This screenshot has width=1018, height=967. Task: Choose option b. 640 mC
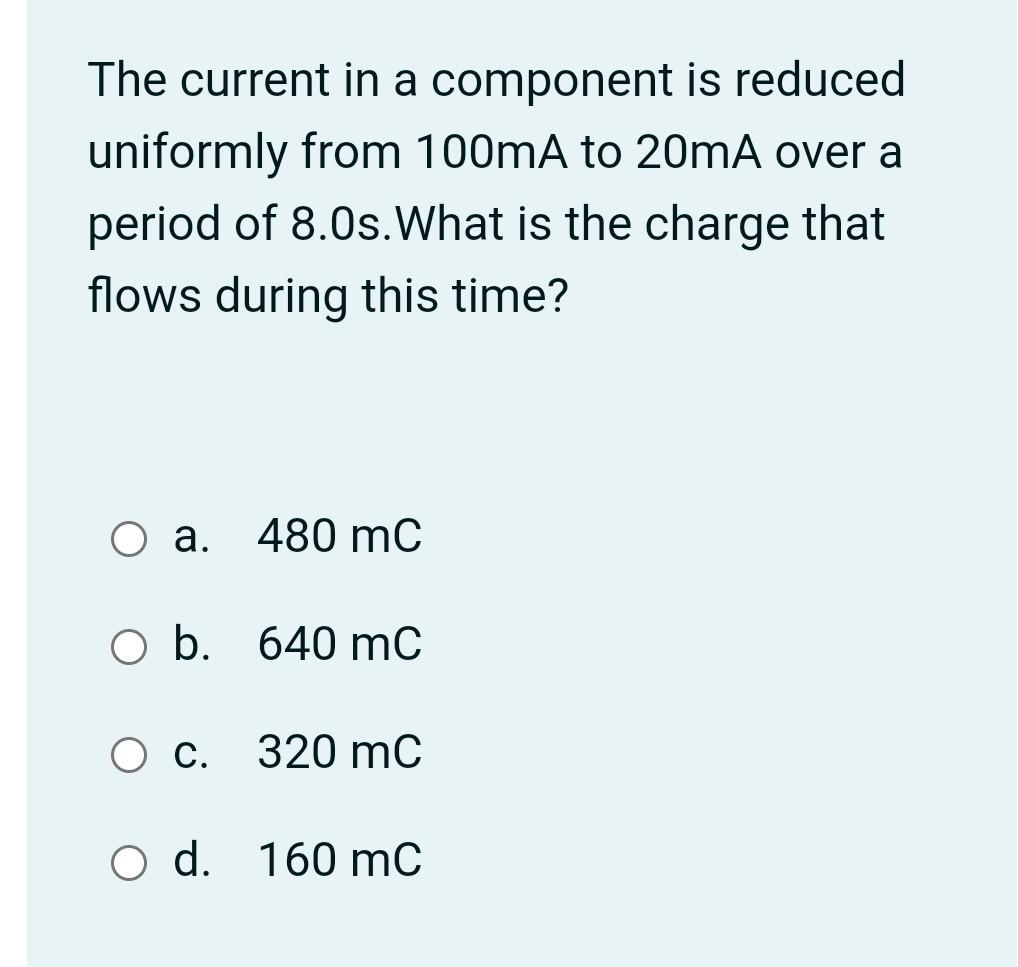point(129,646)
